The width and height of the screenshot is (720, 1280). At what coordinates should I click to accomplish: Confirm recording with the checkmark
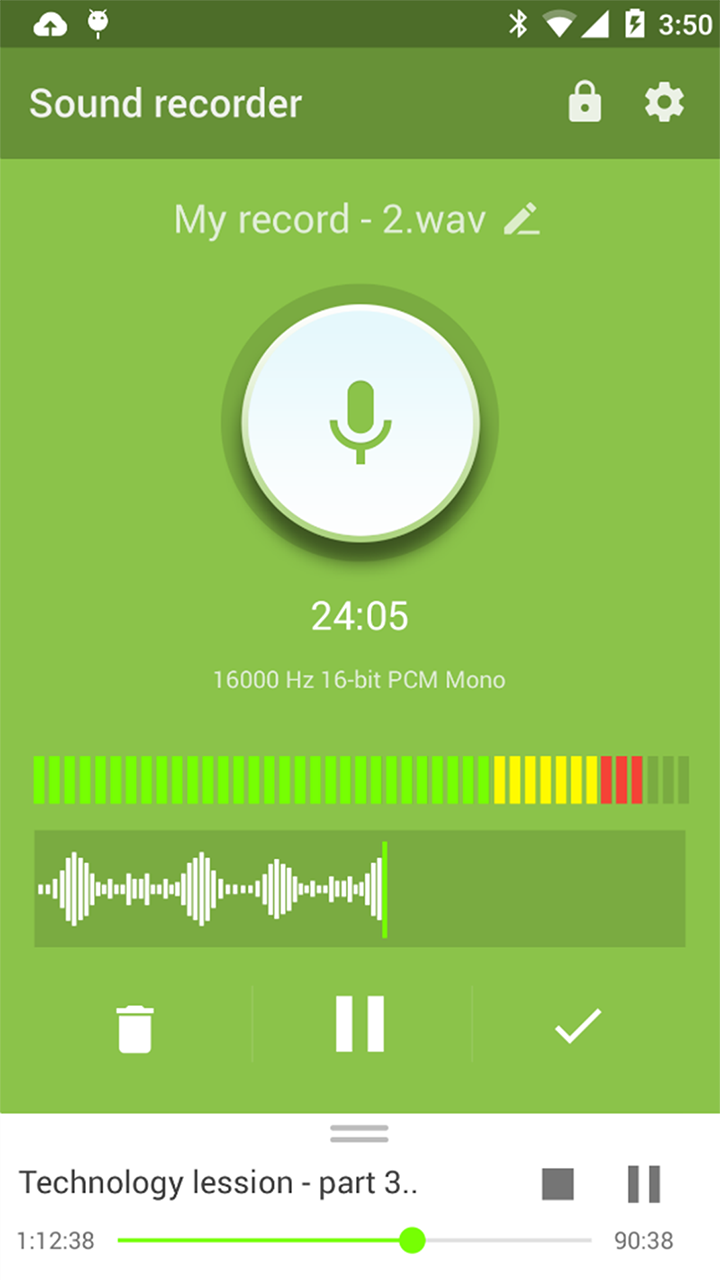click(578, 1024)
